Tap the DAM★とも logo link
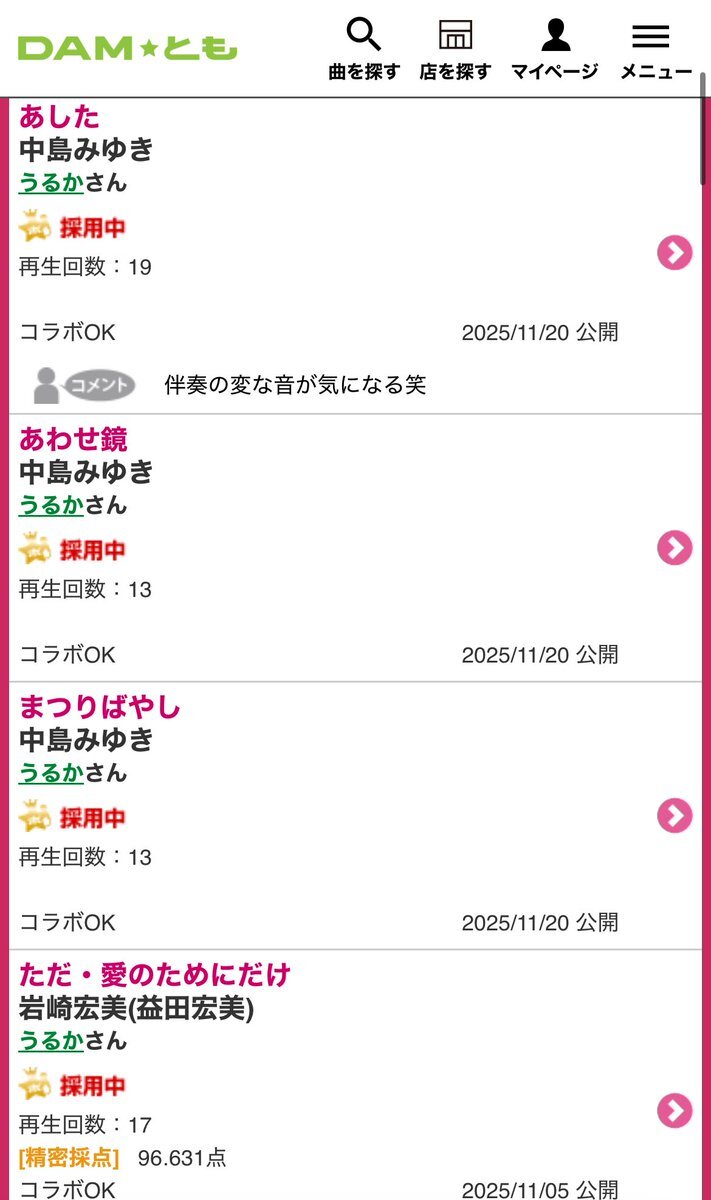Image resolution: width=711 pixels, height=1200 pixels. tap(128, 47)
